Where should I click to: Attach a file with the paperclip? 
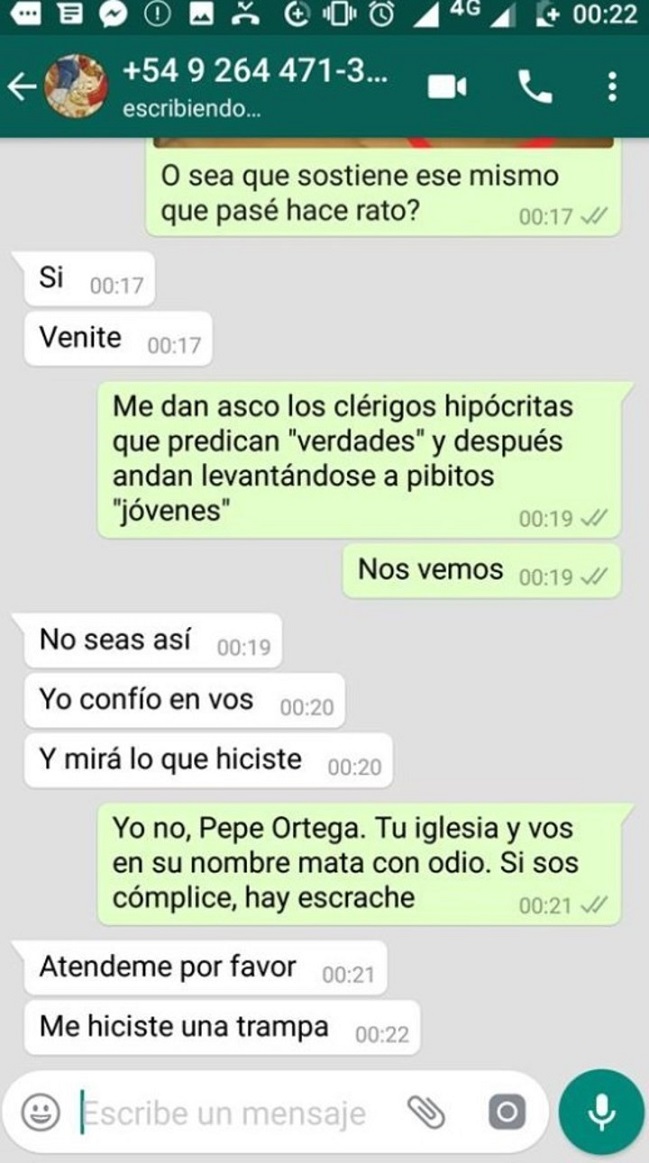point(425,1112)
